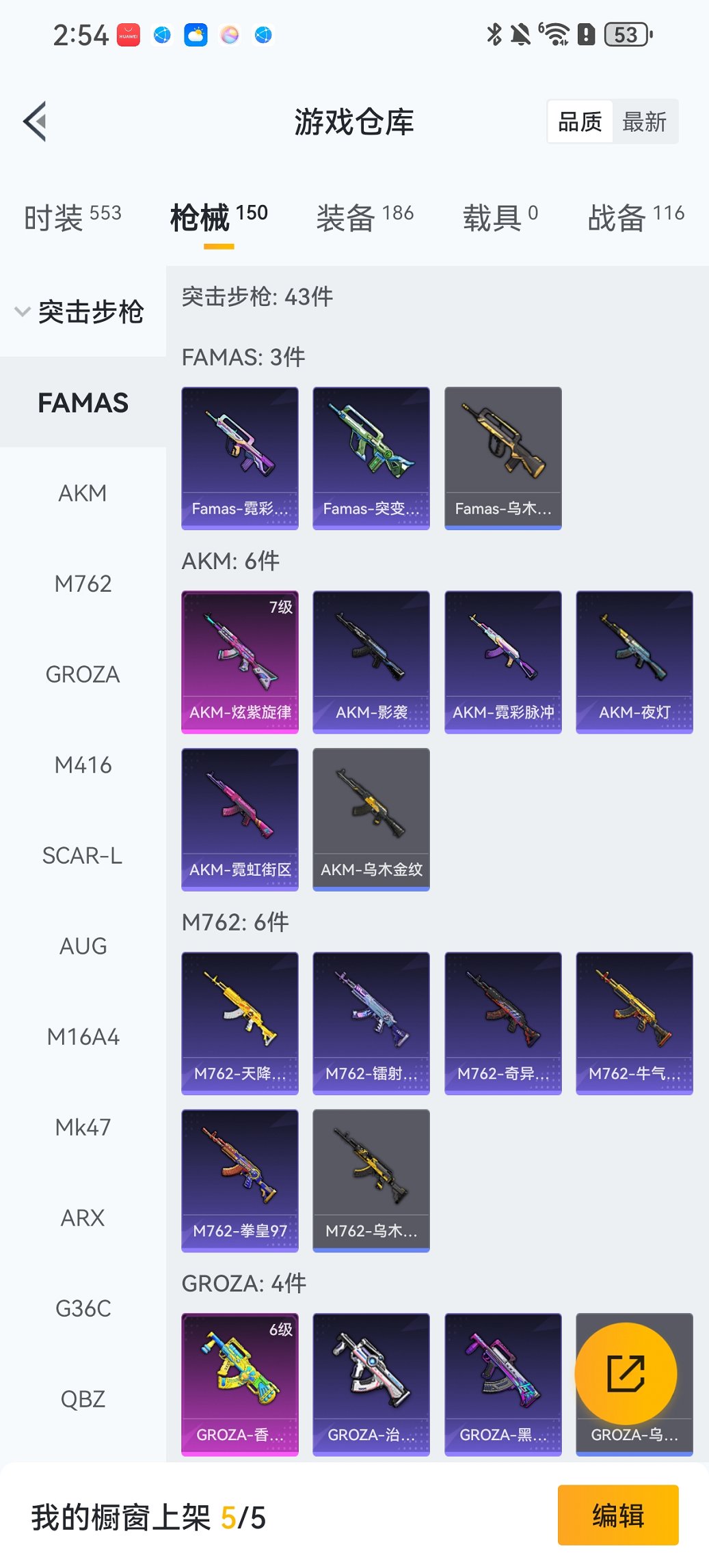The image size is (709, 1568).
Task: Go back using the top-left arrow
Action: [36, 122]
